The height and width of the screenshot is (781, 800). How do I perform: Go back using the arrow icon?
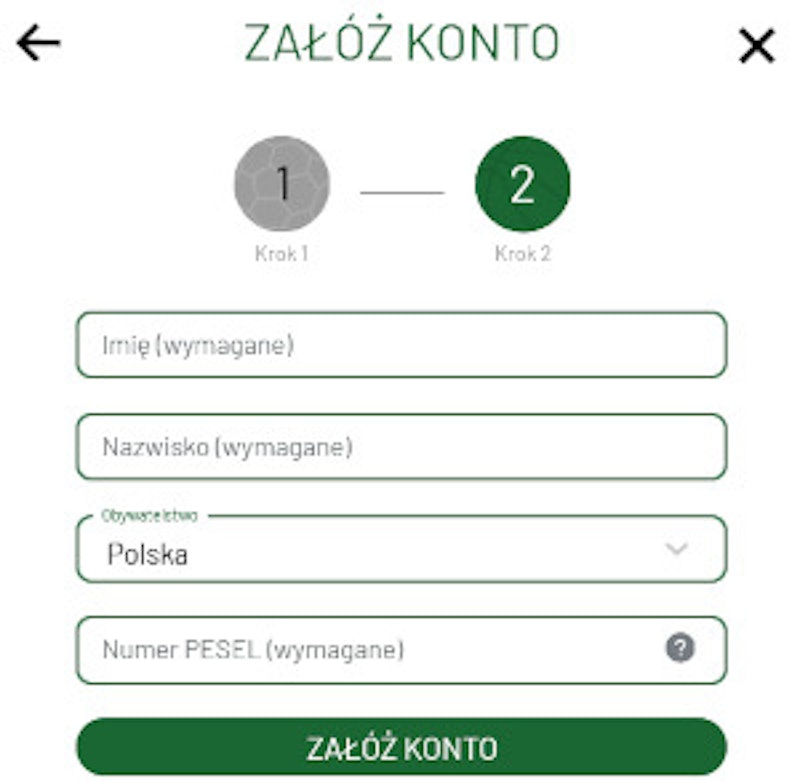pos(39,43)
